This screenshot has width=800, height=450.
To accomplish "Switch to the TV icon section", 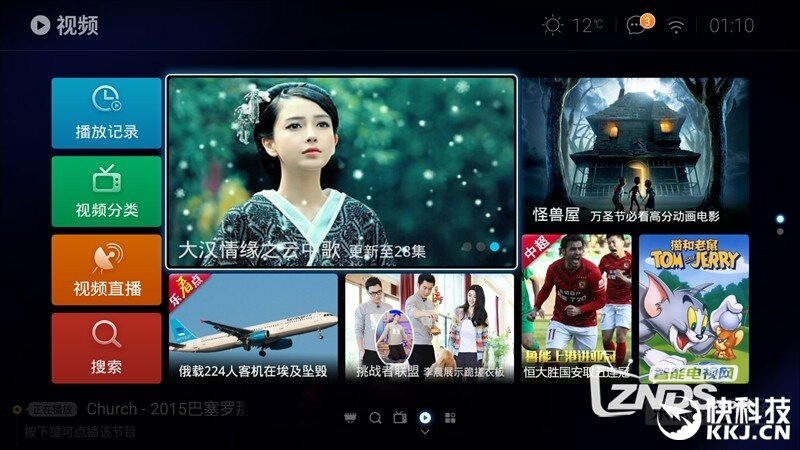I will [400, 418].
